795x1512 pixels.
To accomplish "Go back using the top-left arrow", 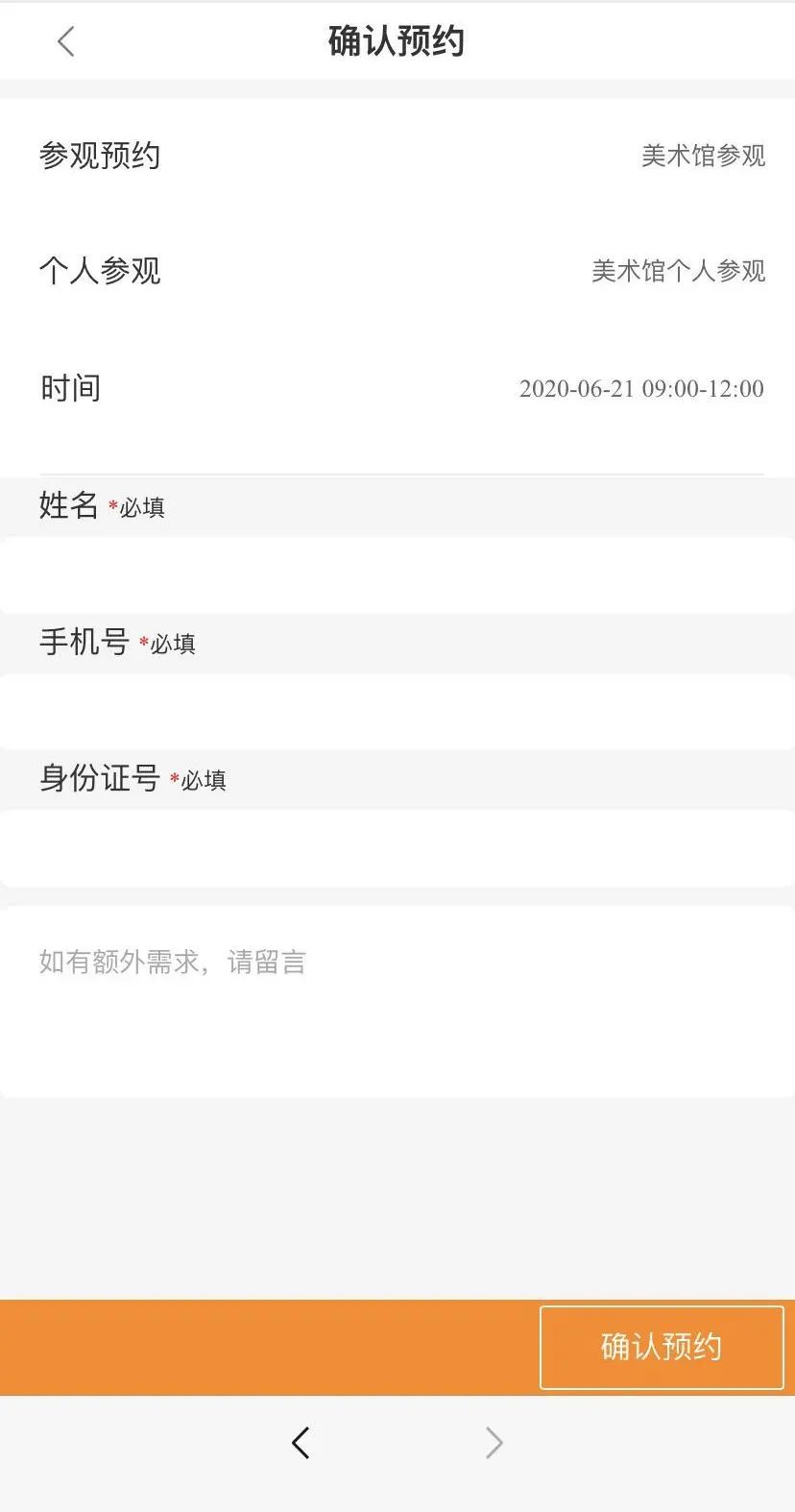I will coord(65,41).
